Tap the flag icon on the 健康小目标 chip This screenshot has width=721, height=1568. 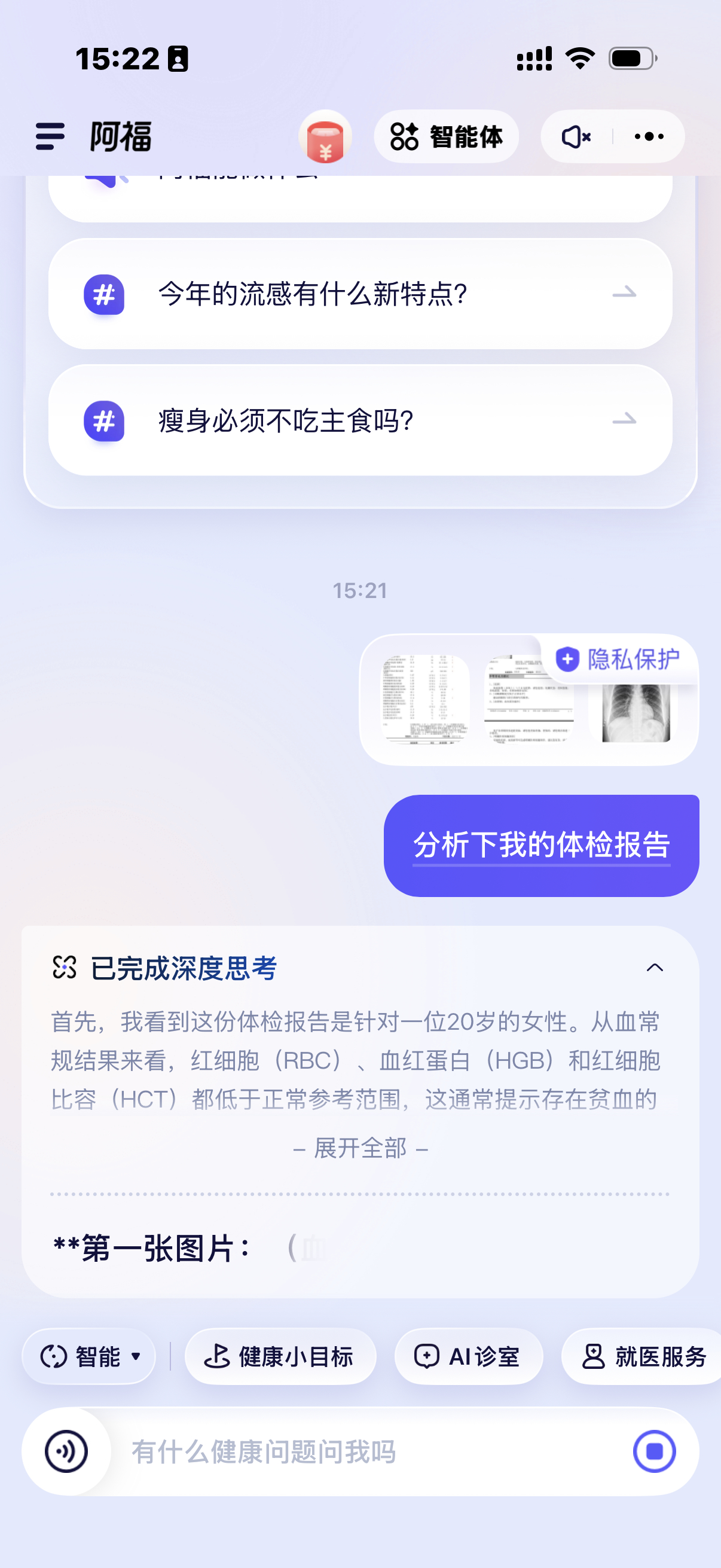[219, 1356]
